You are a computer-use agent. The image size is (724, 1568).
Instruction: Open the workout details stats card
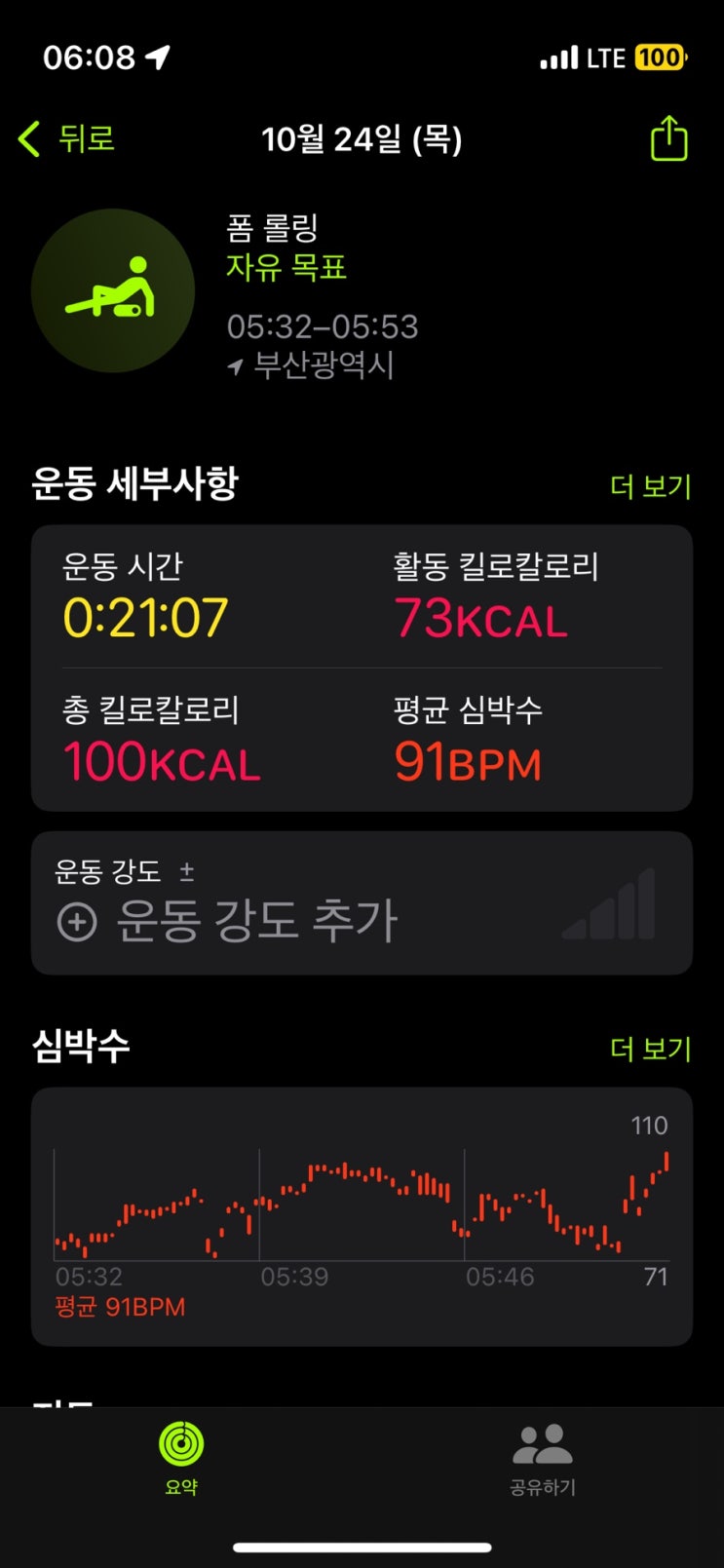(362, 668)
